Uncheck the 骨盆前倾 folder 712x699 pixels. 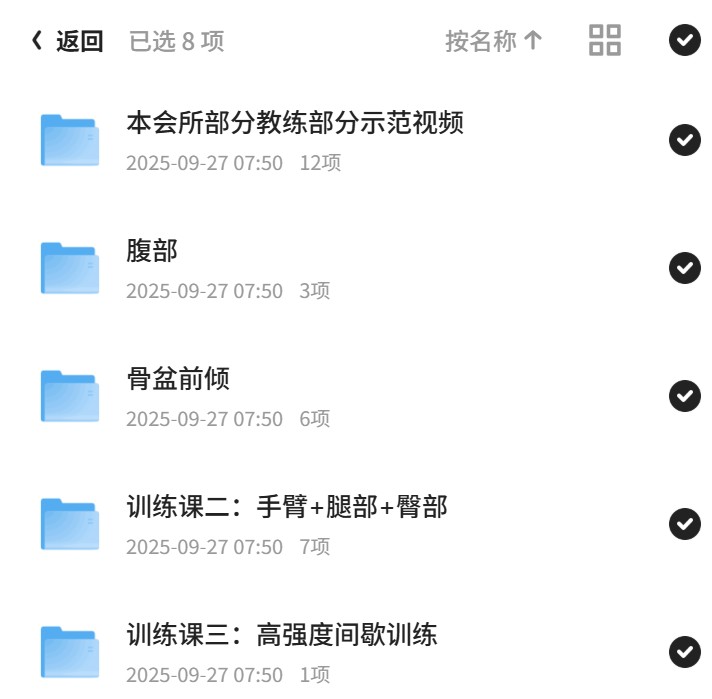point(684,396)
